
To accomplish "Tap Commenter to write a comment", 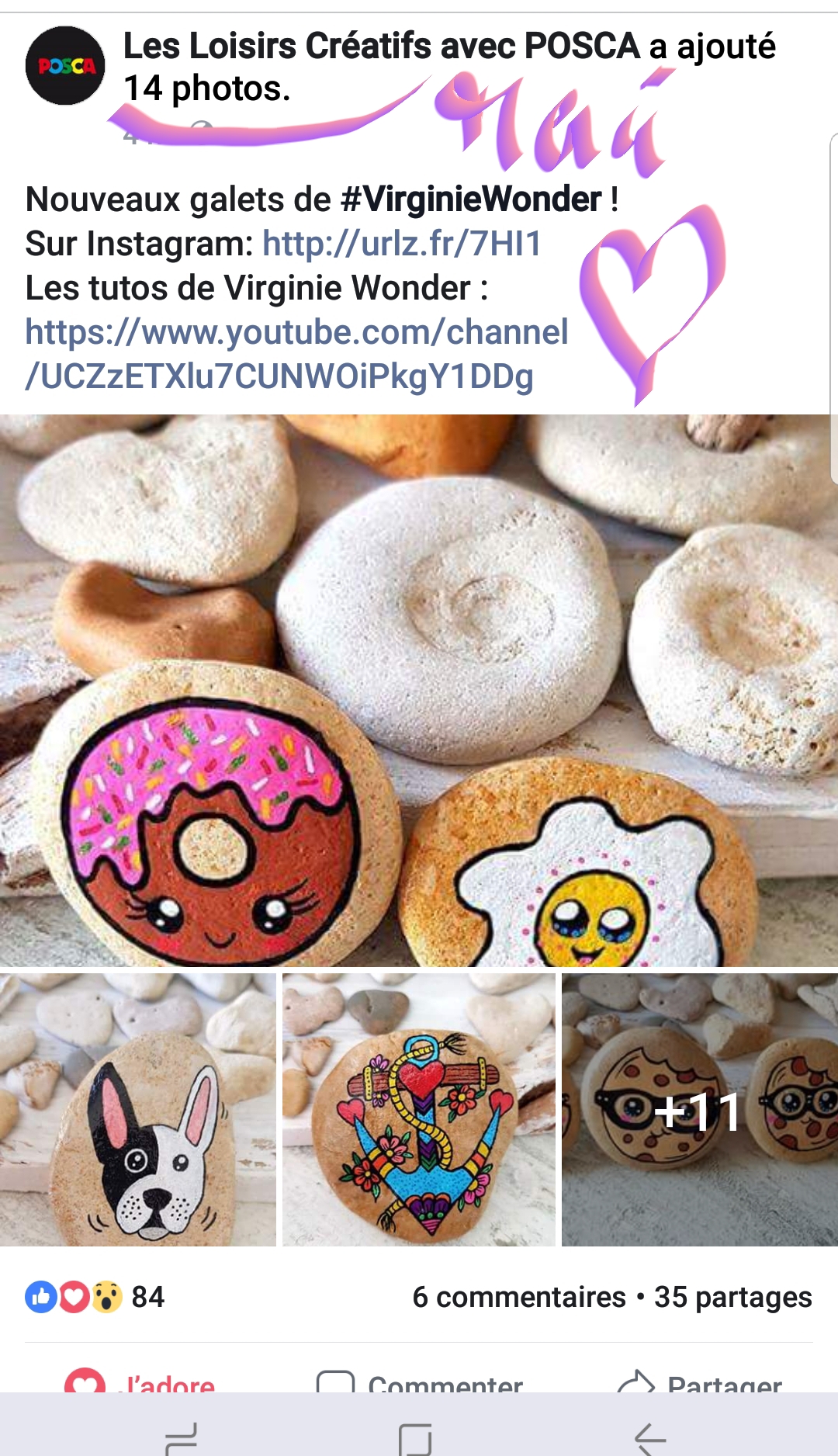I will [x=419, y=1380].
